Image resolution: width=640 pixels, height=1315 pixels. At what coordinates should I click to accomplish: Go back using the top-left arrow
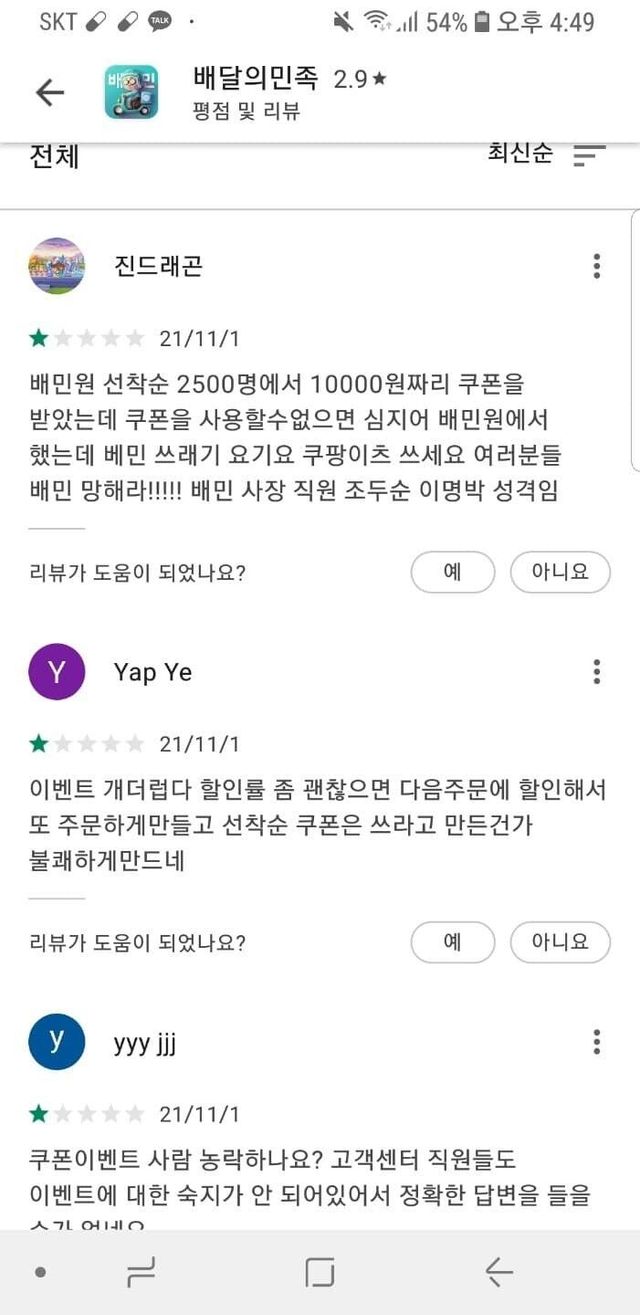click(49, 92)
